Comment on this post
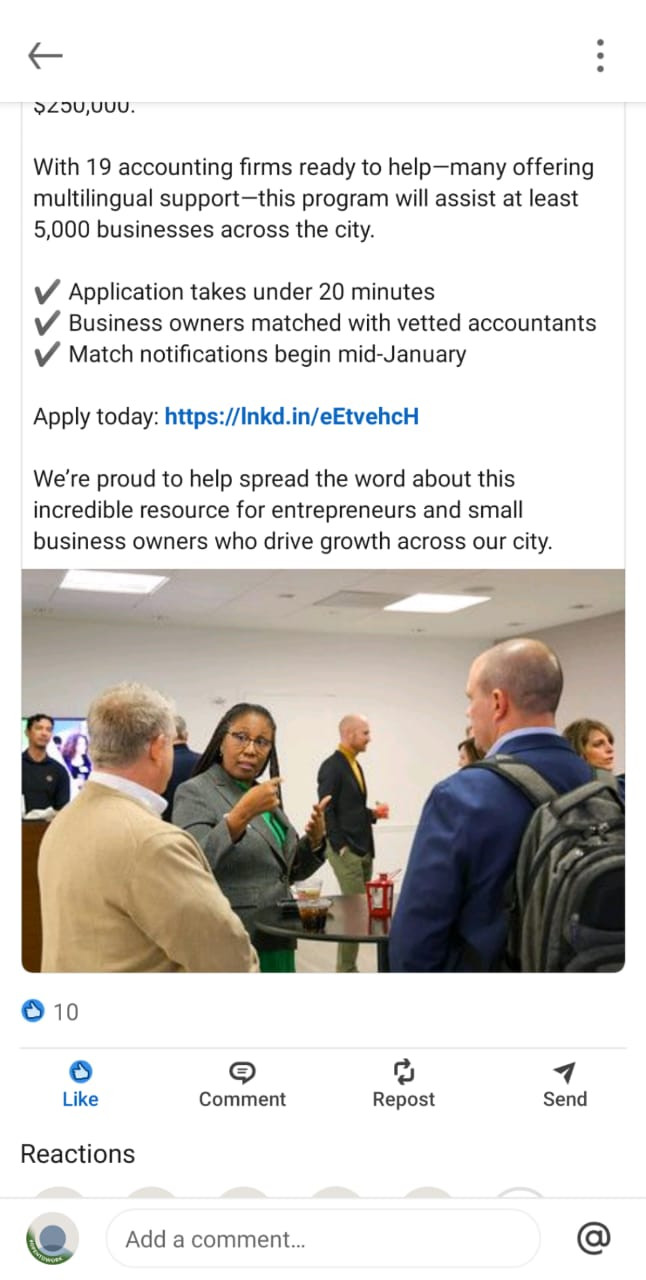 click(x=242, y=1084)
